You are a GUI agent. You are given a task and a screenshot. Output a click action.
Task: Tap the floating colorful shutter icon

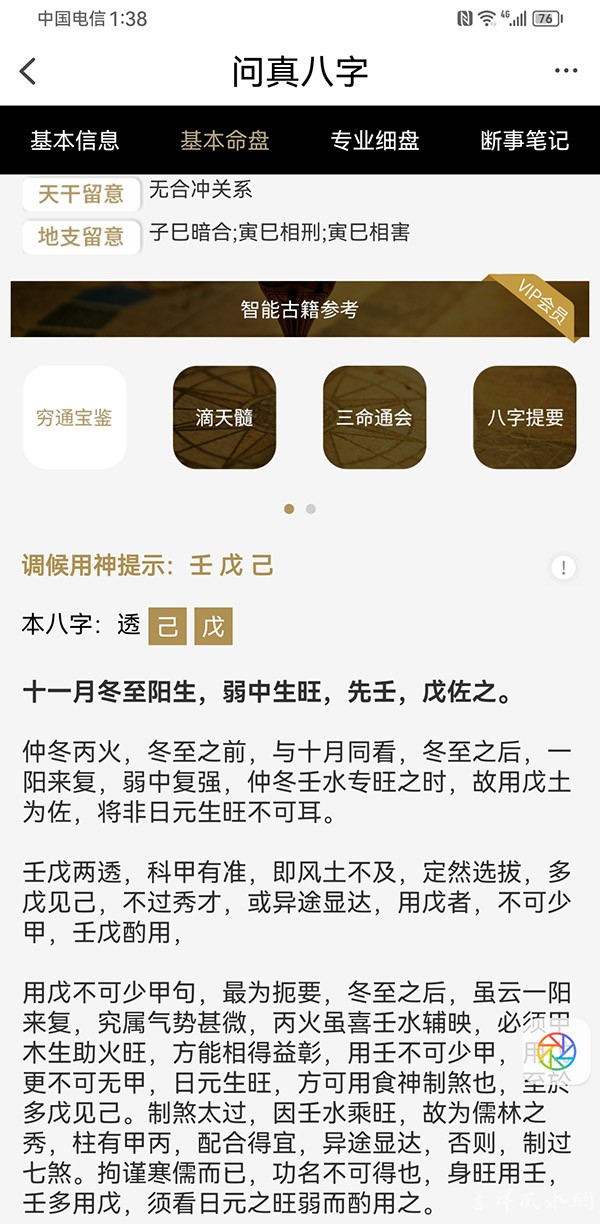[x=556, y=1051]
